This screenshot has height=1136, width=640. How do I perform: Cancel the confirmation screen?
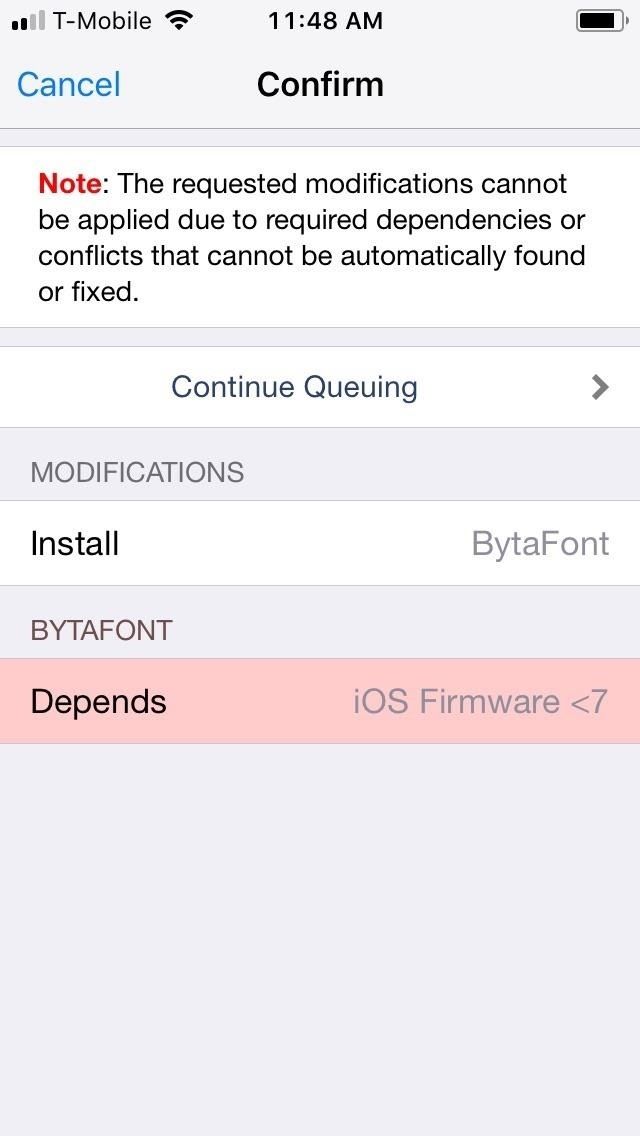click(x=68, y=84)
